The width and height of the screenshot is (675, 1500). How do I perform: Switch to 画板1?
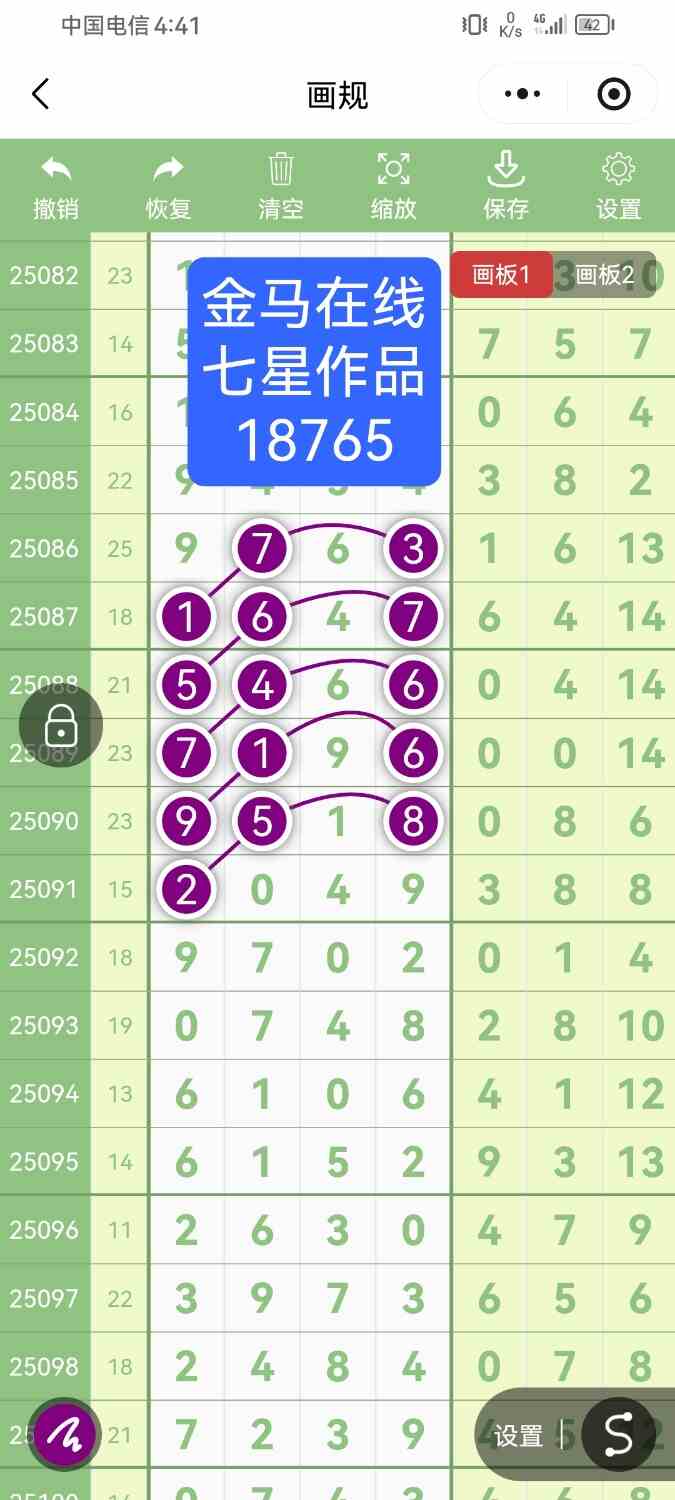click(501, 275)
